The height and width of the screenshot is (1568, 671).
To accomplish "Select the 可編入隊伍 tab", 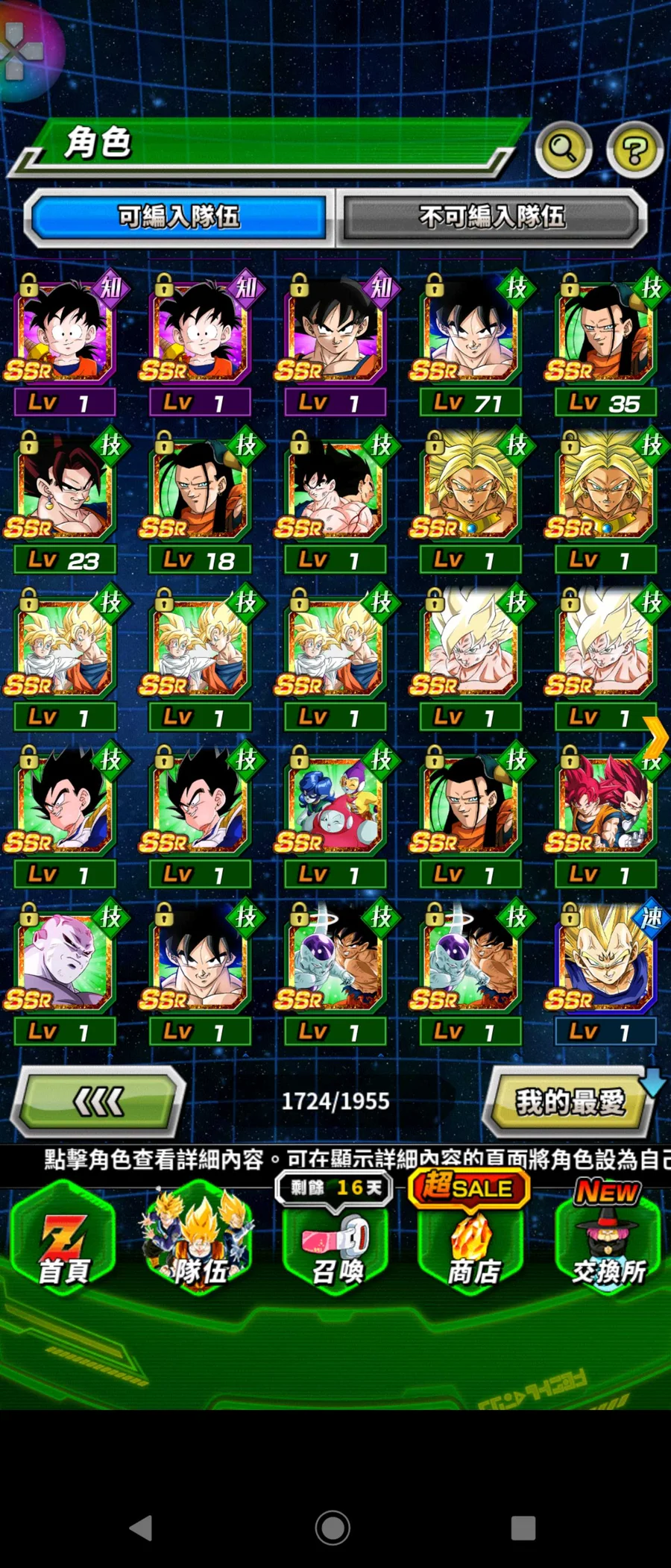I will coord(178,217).
